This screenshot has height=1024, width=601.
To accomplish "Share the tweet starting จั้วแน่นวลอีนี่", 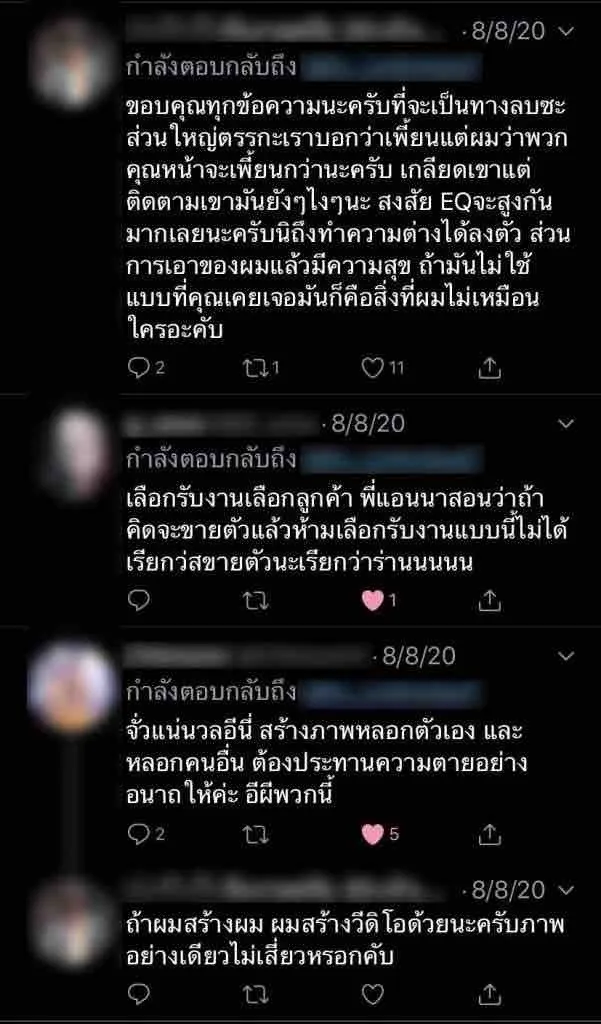I will (489, 833).
